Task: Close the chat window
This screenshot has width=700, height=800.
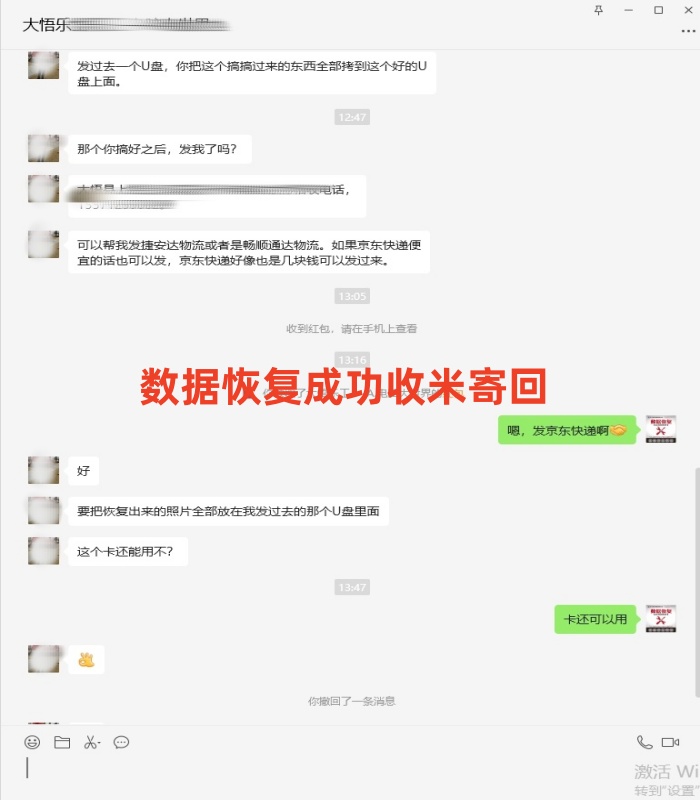Action: pos(688,9)
